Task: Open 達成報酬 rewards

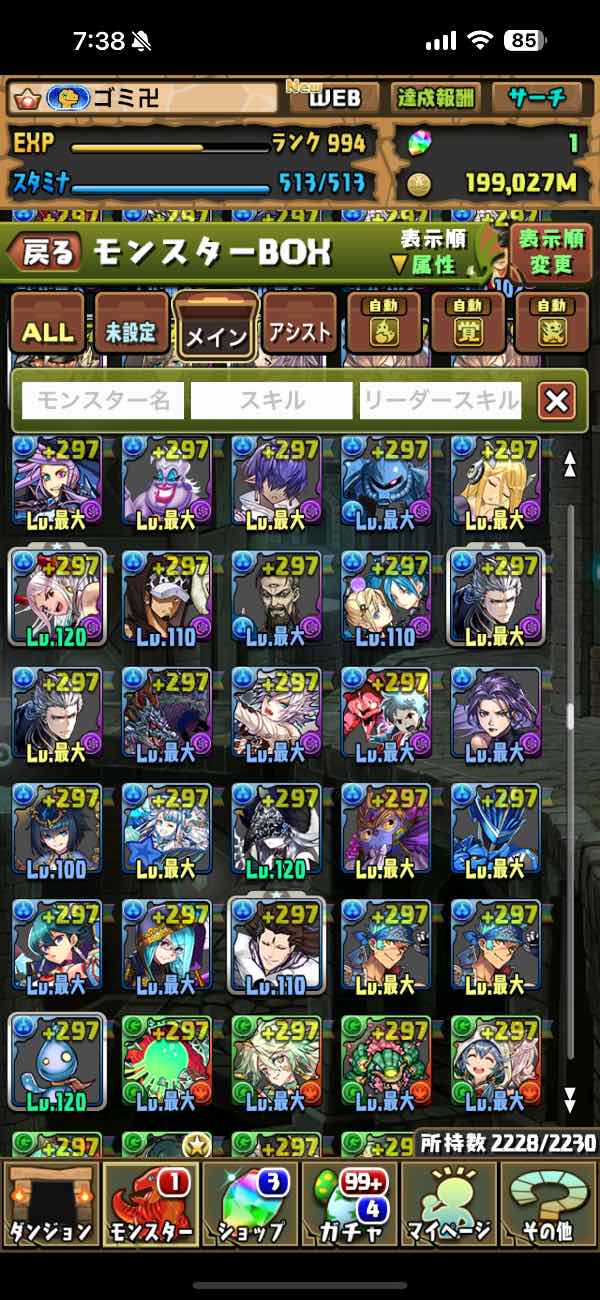Action: [436, 98]
